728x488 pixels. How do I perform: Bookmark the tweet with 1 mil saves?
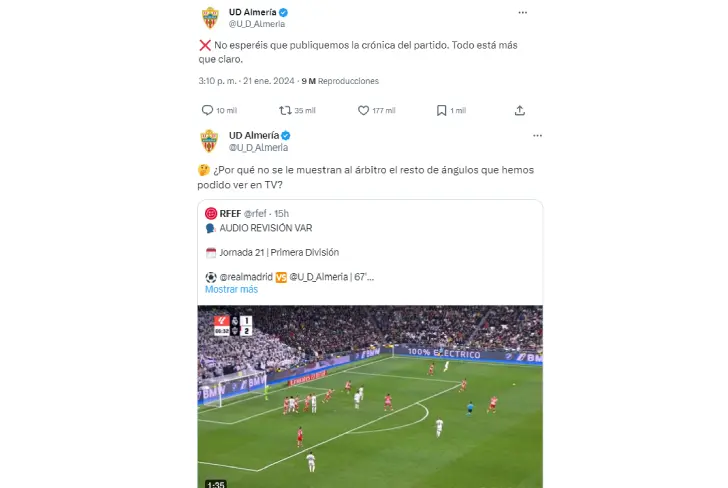(441, 110)
